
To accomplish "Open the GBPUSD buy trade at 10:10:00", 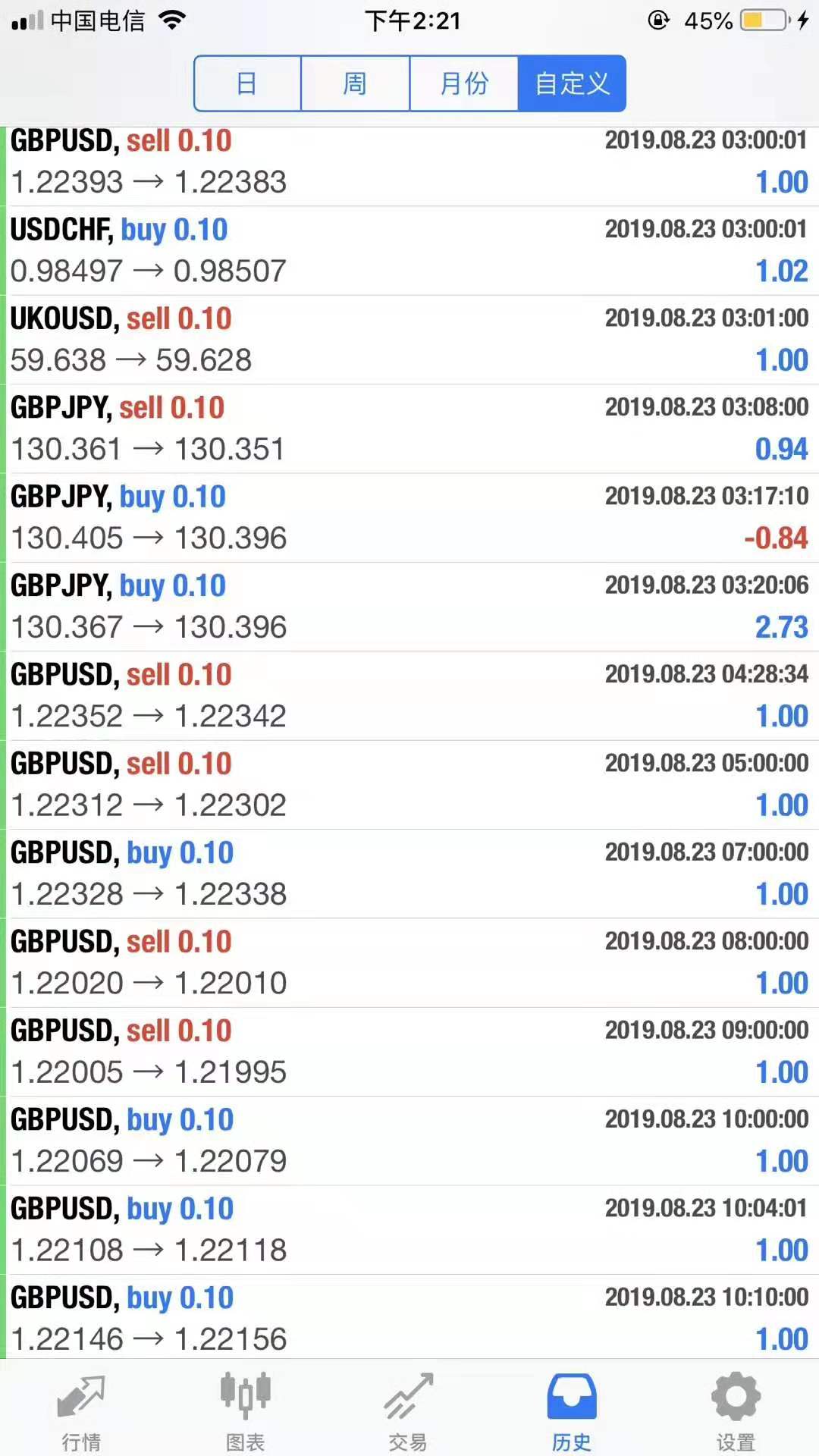I will [x=409, y=1317].
